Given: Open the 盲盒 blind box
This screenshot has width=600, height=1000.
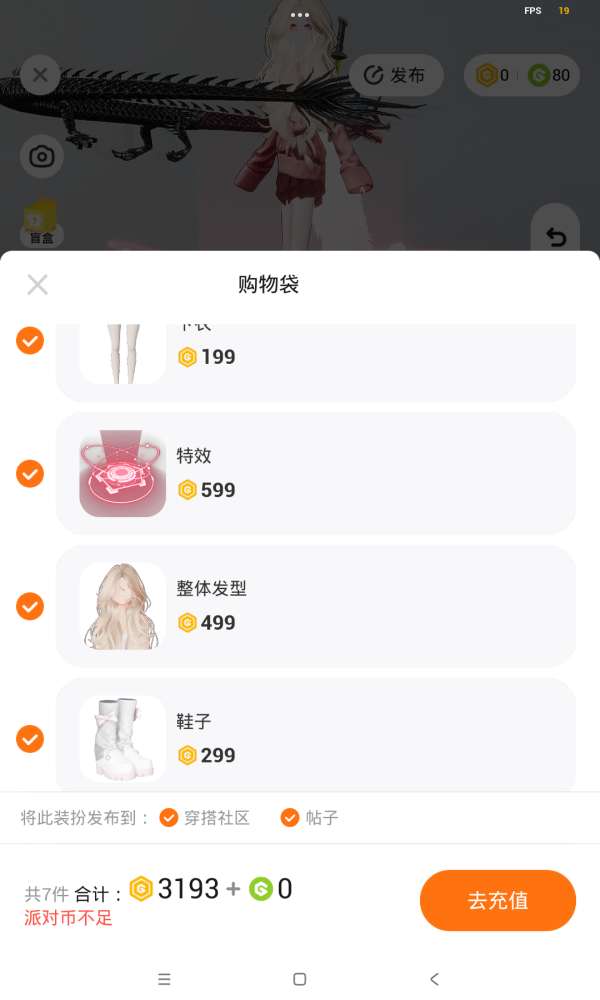Looking at the screenshot, I should [x=41, y=224].
